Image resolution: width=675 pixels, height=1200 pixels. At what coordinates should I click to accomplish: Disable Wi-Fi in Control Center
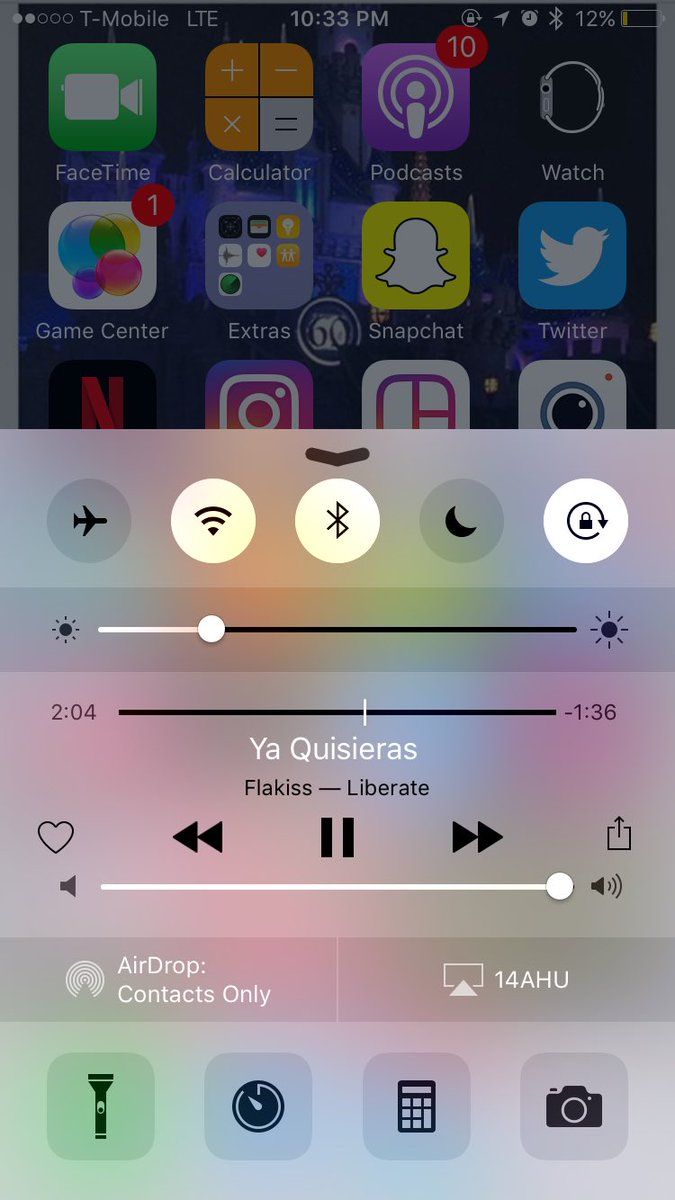click(213, 521)
